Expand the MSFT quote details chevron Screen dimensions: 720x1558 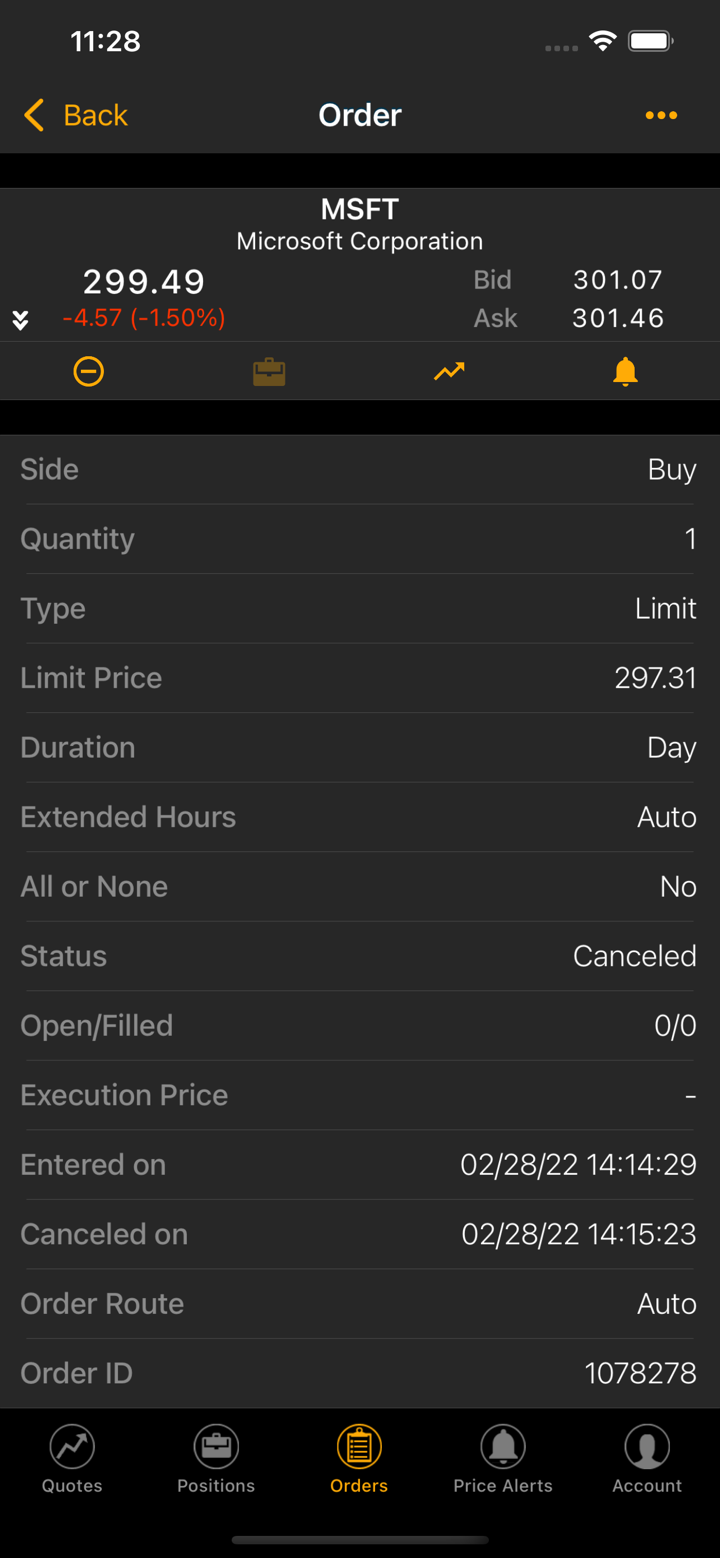click(20, 320)
